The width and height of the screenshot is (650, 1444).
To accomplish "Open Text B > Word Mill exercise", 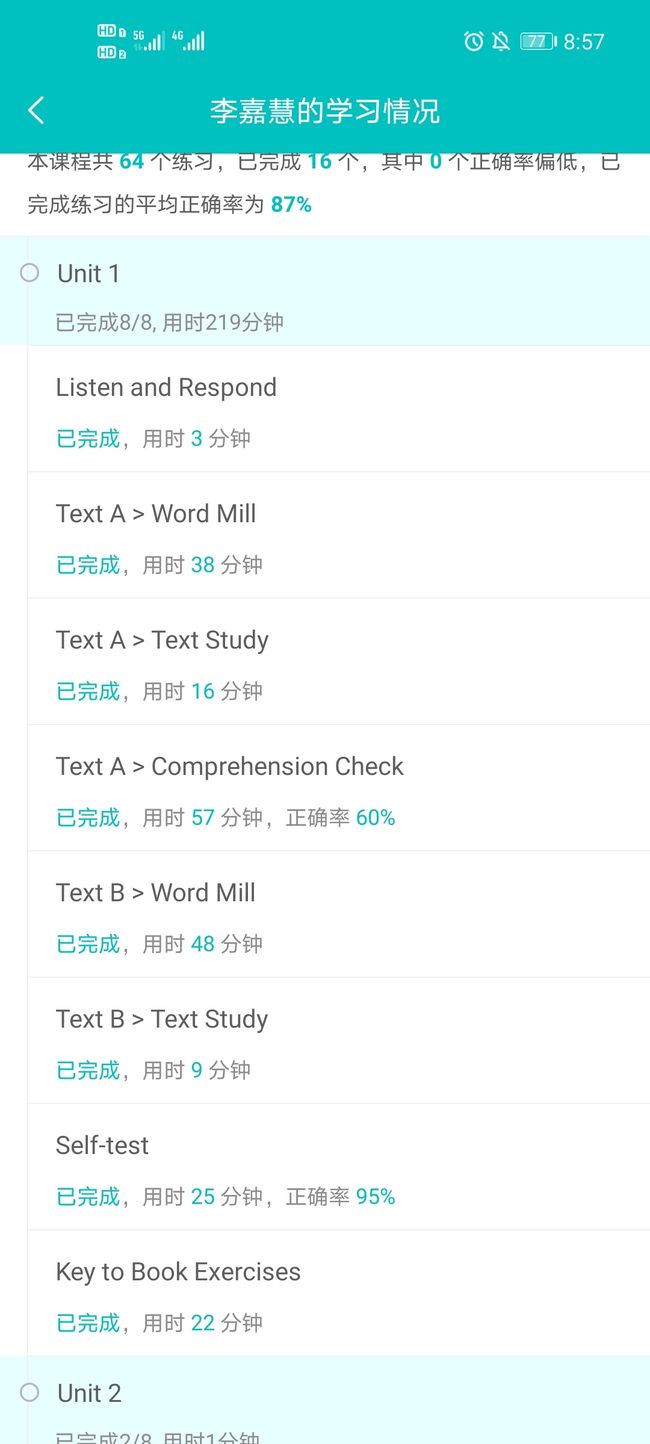I will click(339, 914).
